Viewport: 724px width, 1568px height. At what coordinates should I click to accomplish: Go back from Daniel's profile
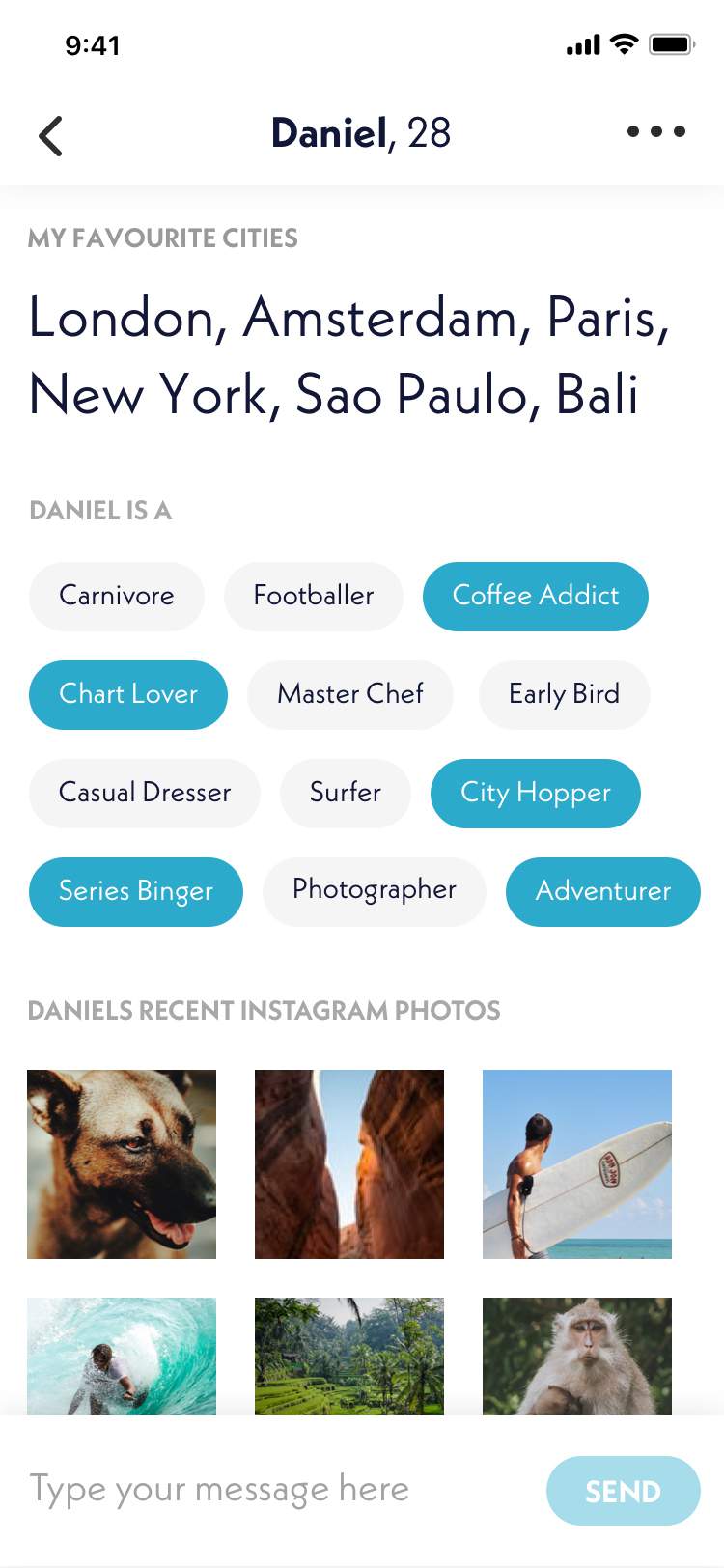point(51,135)
